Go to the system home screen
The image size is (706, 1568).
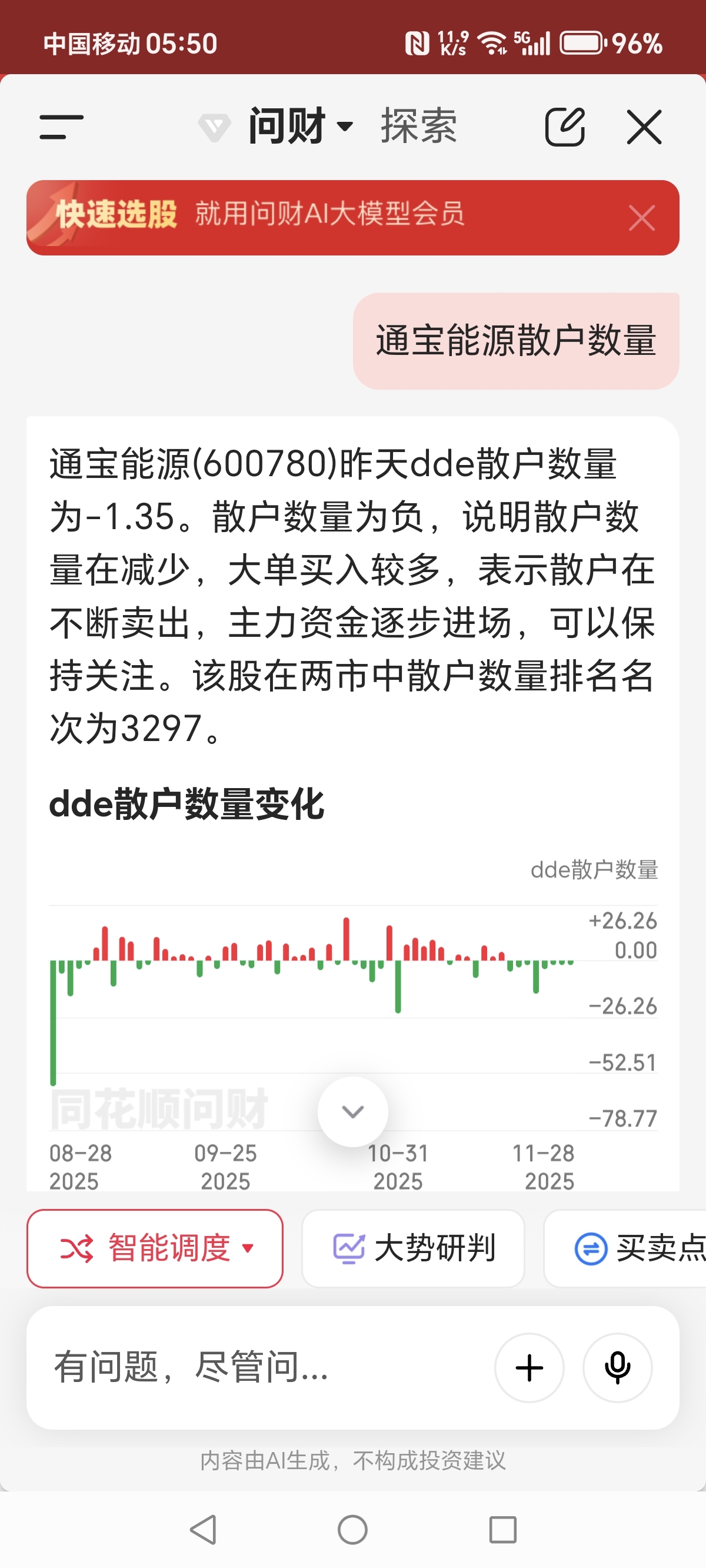point(352,1529)
